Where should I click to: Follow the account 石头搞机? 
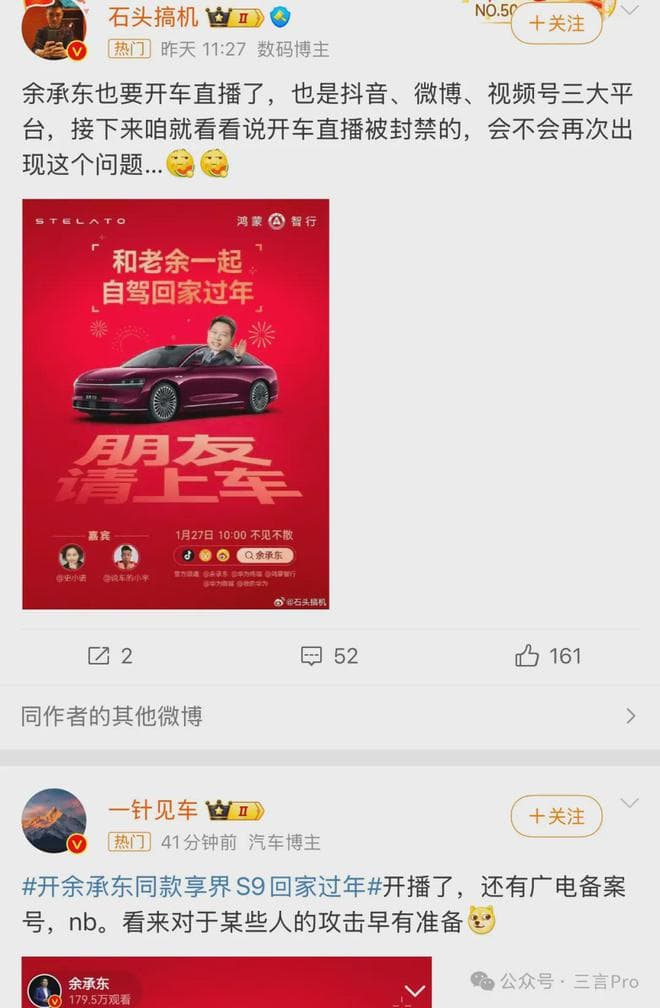556,23
